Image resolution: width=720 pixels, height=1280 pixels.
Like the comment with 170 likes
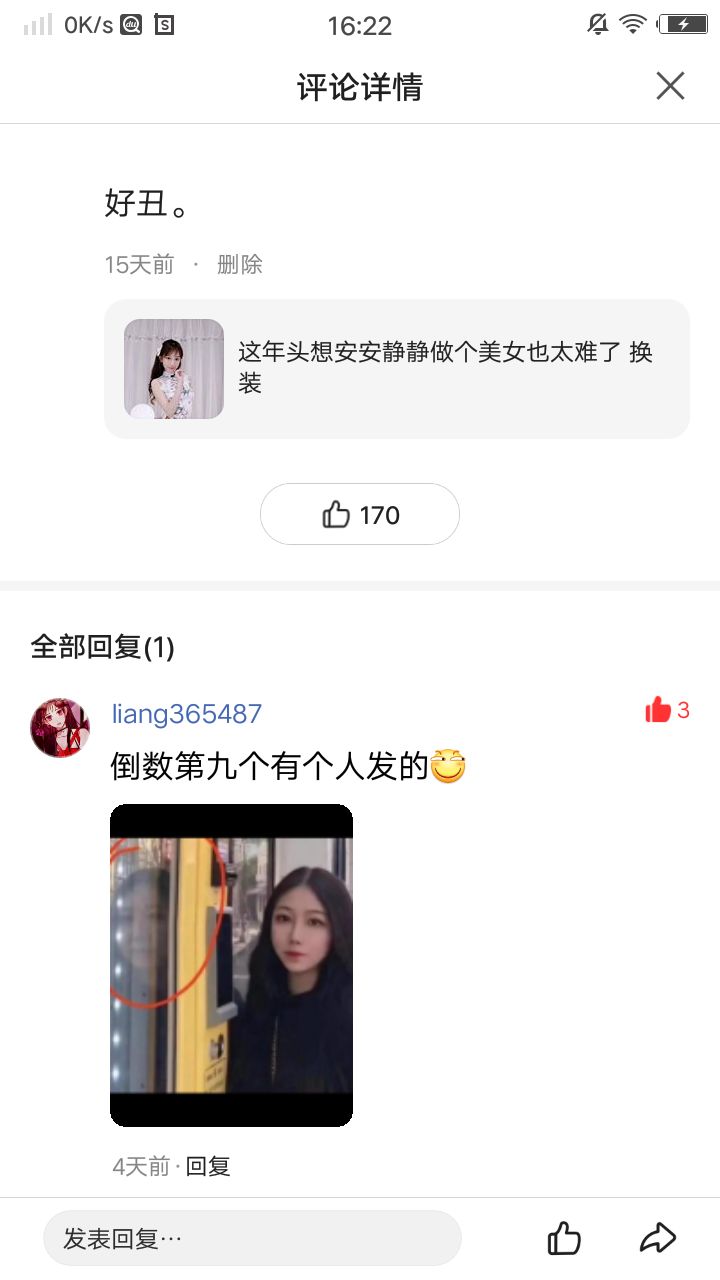click(x=360, y=514)
